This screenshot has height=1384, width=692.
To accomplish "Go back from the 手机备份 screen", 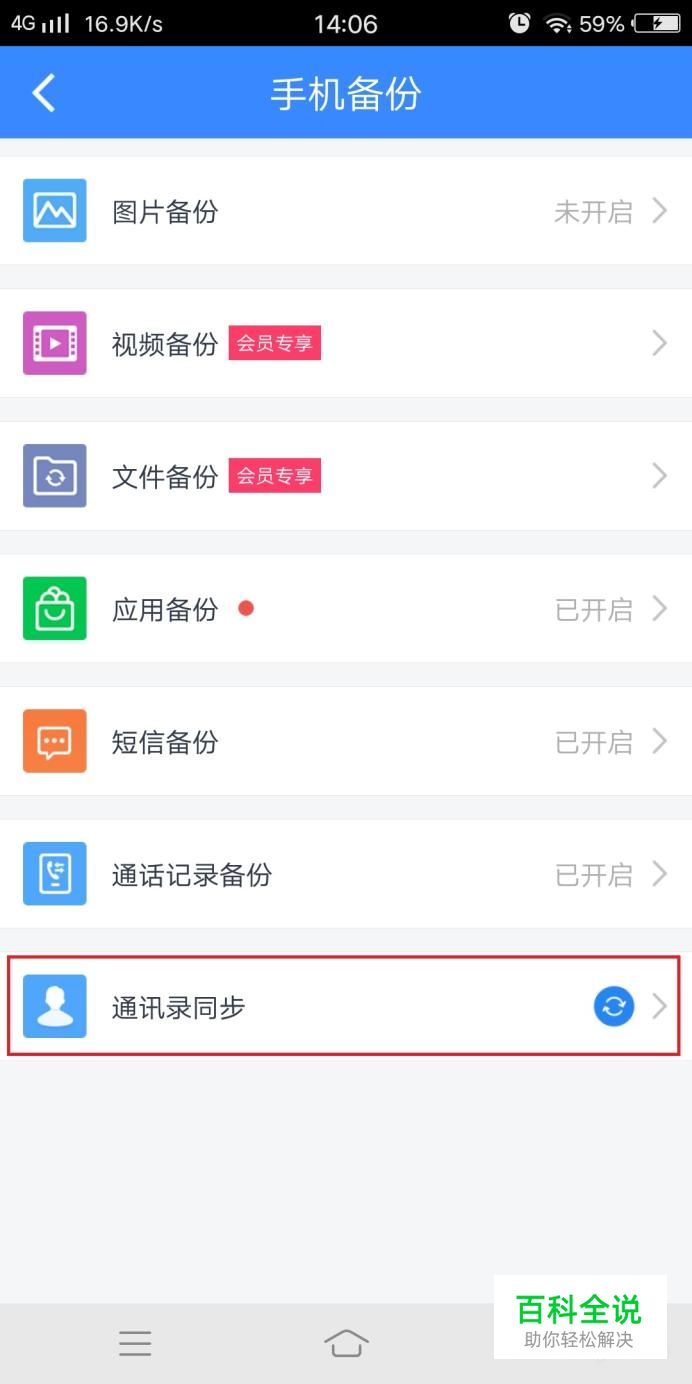I will tap(44, 93).
